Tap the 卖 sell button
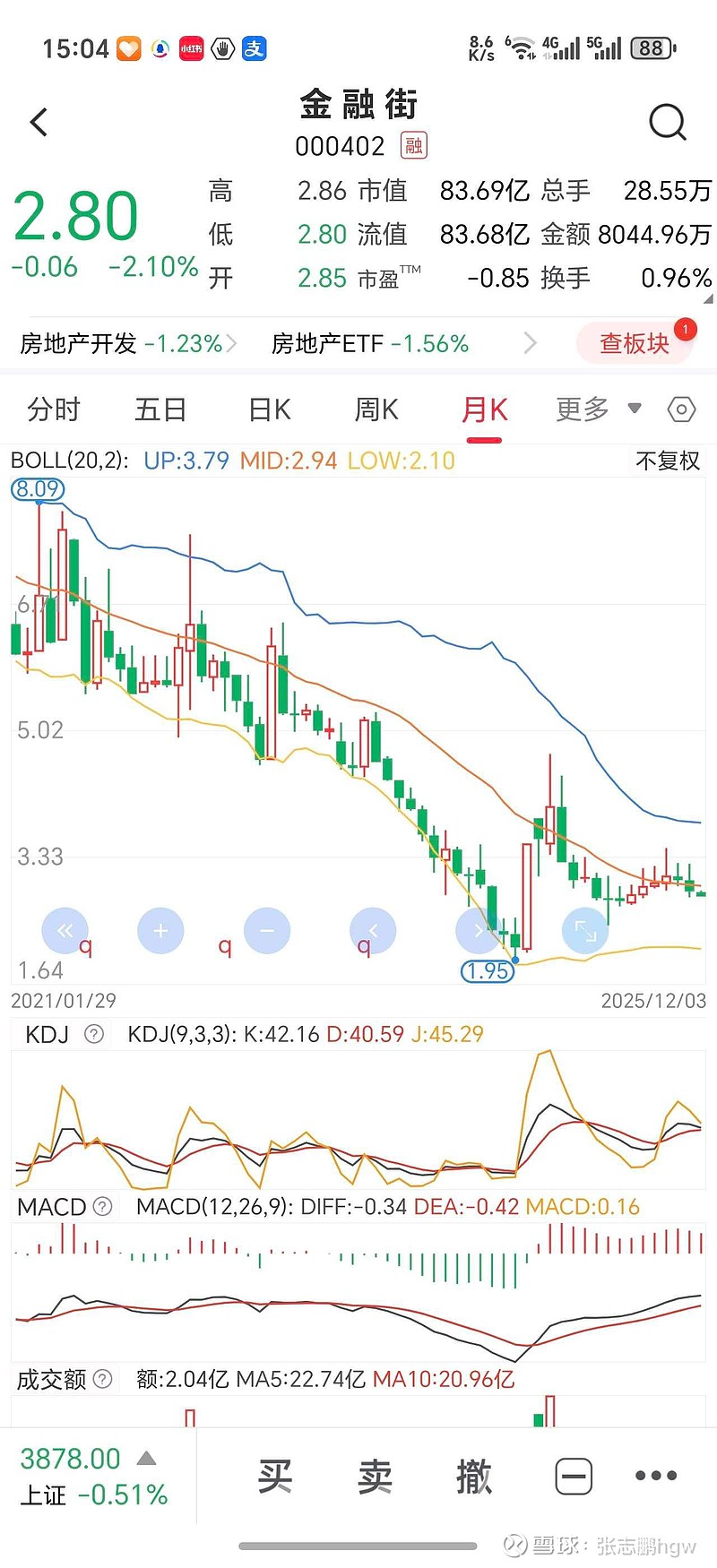 tap(376, 1475)
